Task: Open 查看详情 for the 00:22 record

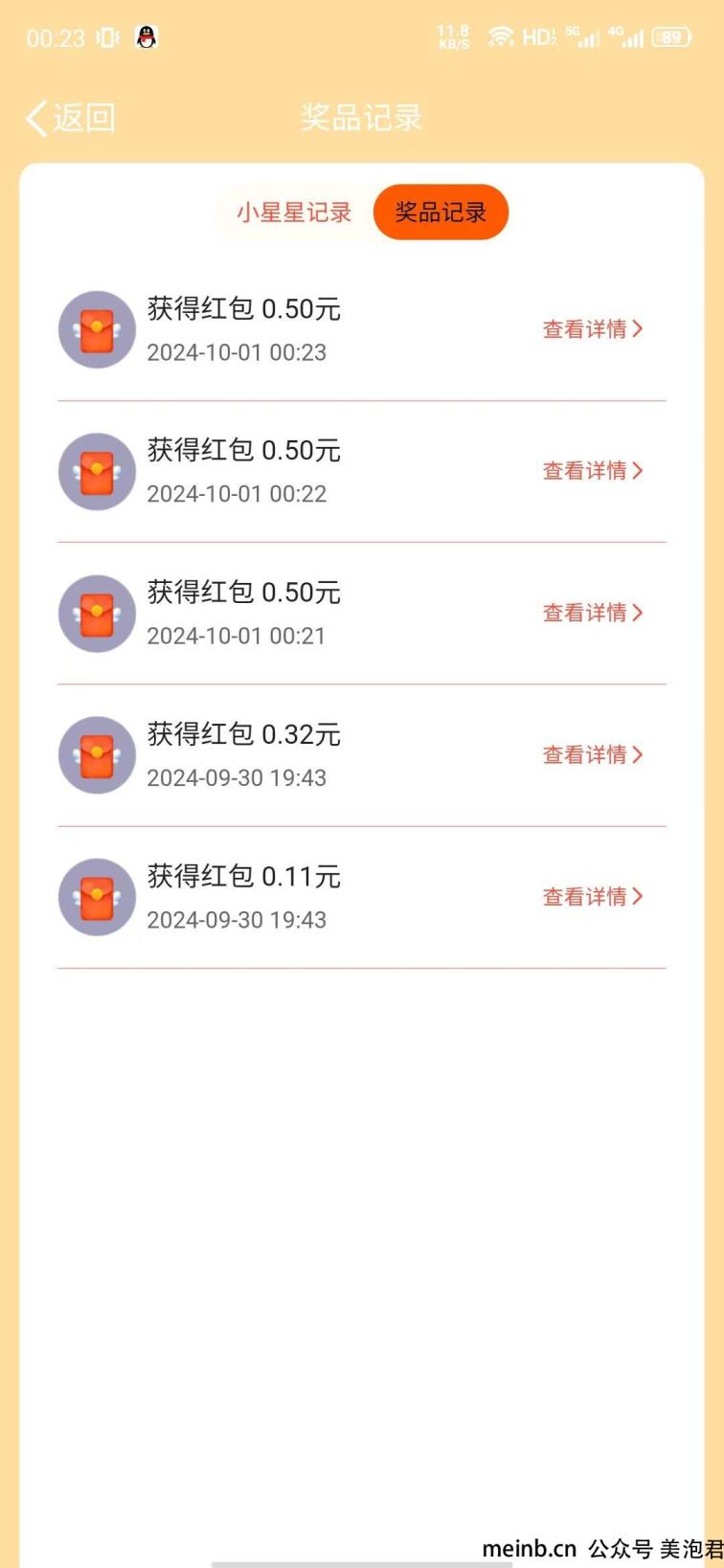Action: click(x=593, y=471)
